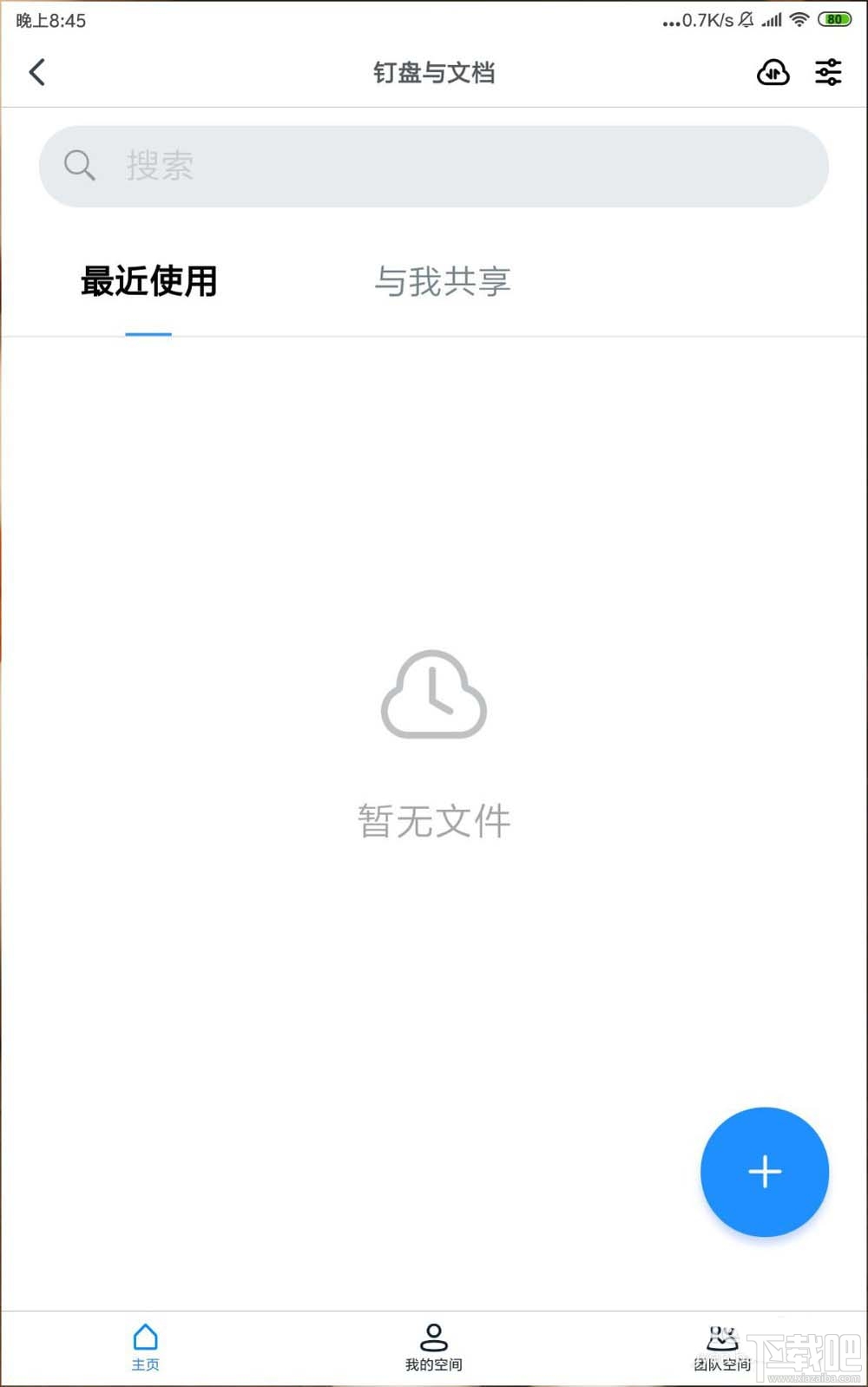Image resolution: width=868 pixels, height=1387 pixels.
Task: Switch to the 与我共享 tab
Action: [442, 281]
